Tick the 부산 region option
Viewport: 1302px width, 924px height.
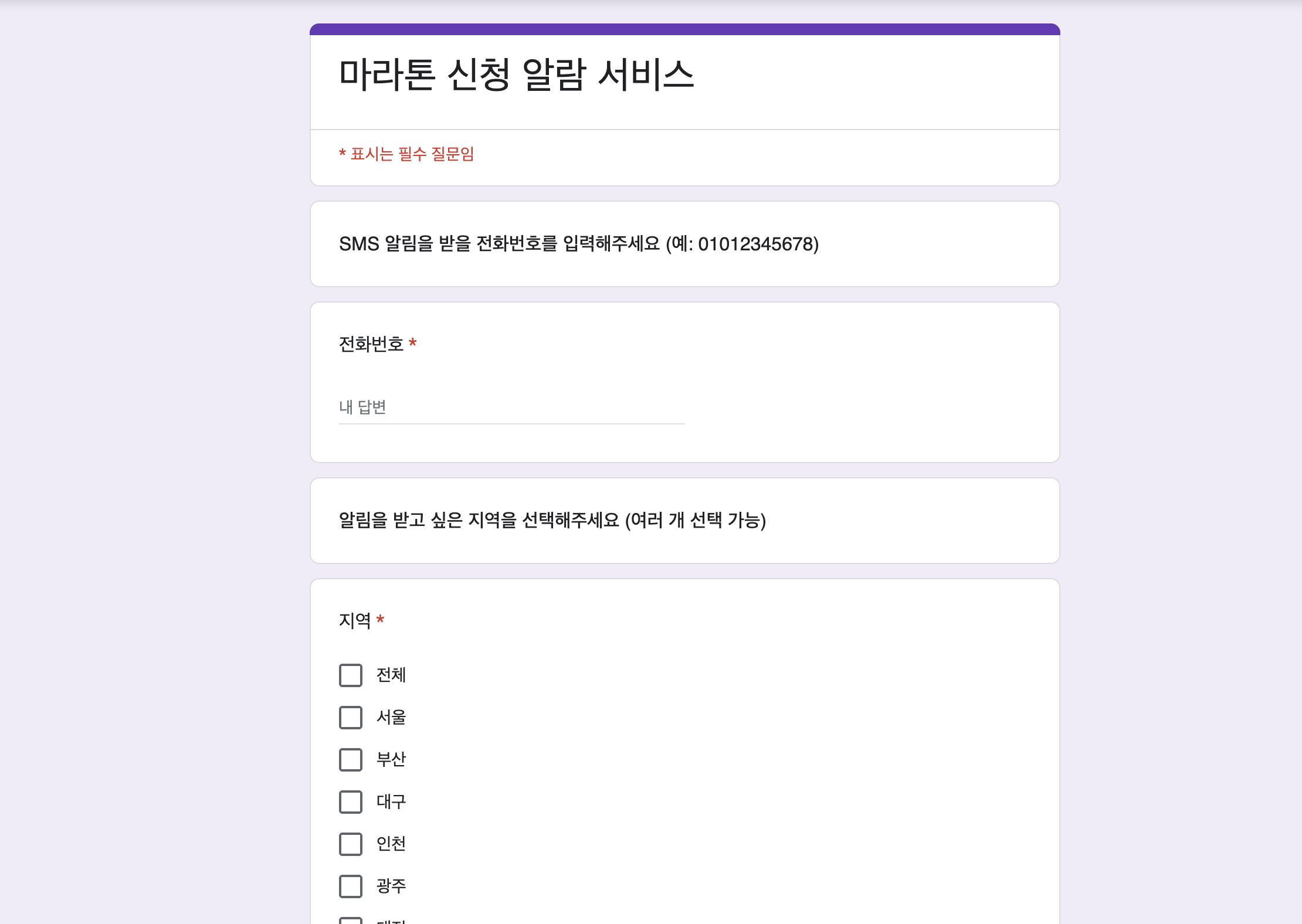pyautogui.click(x=351, y=760)
